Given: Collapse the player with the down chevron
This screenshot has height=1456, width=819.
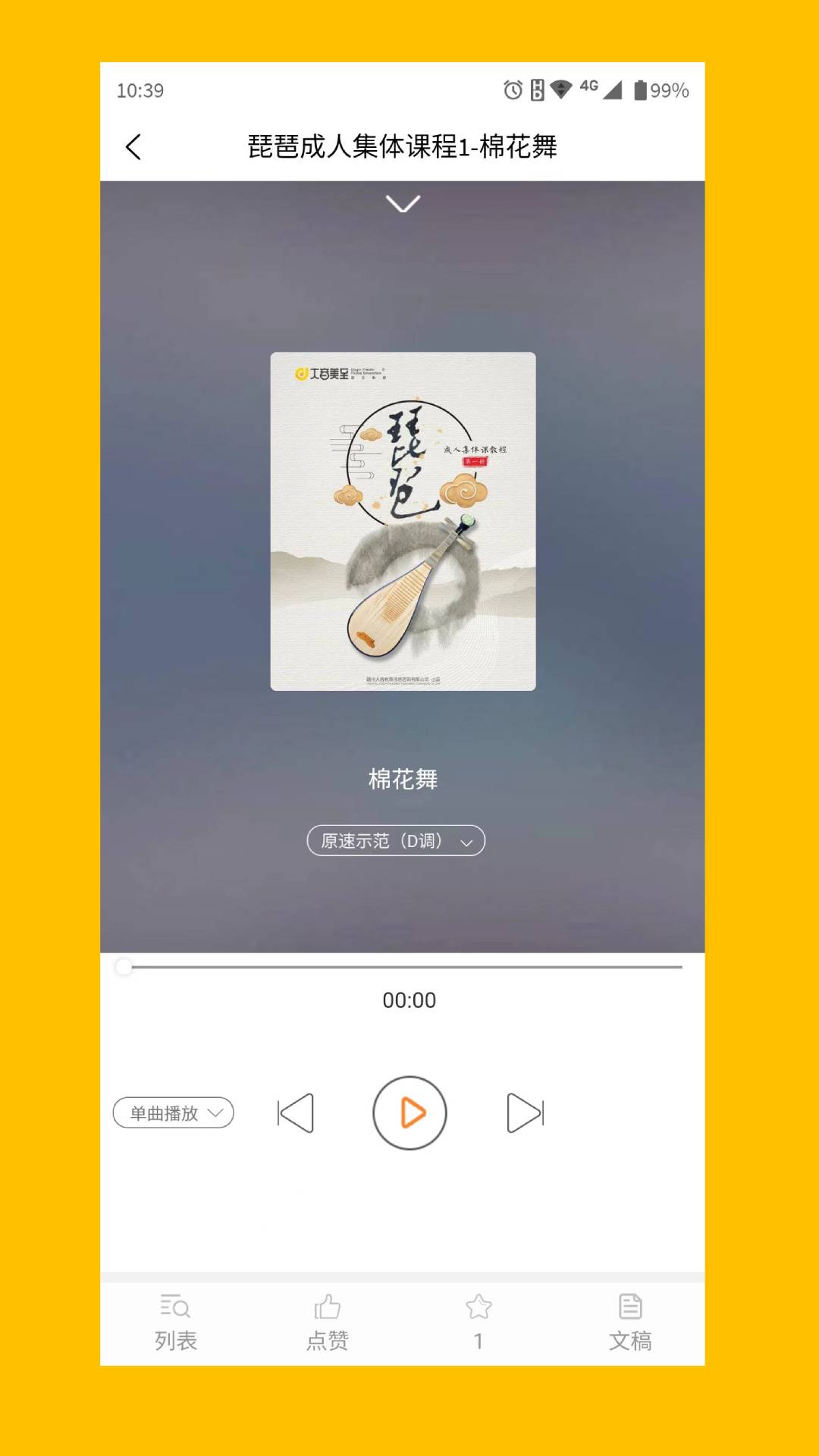Looking at the screenshot, I should click(403, 204).
